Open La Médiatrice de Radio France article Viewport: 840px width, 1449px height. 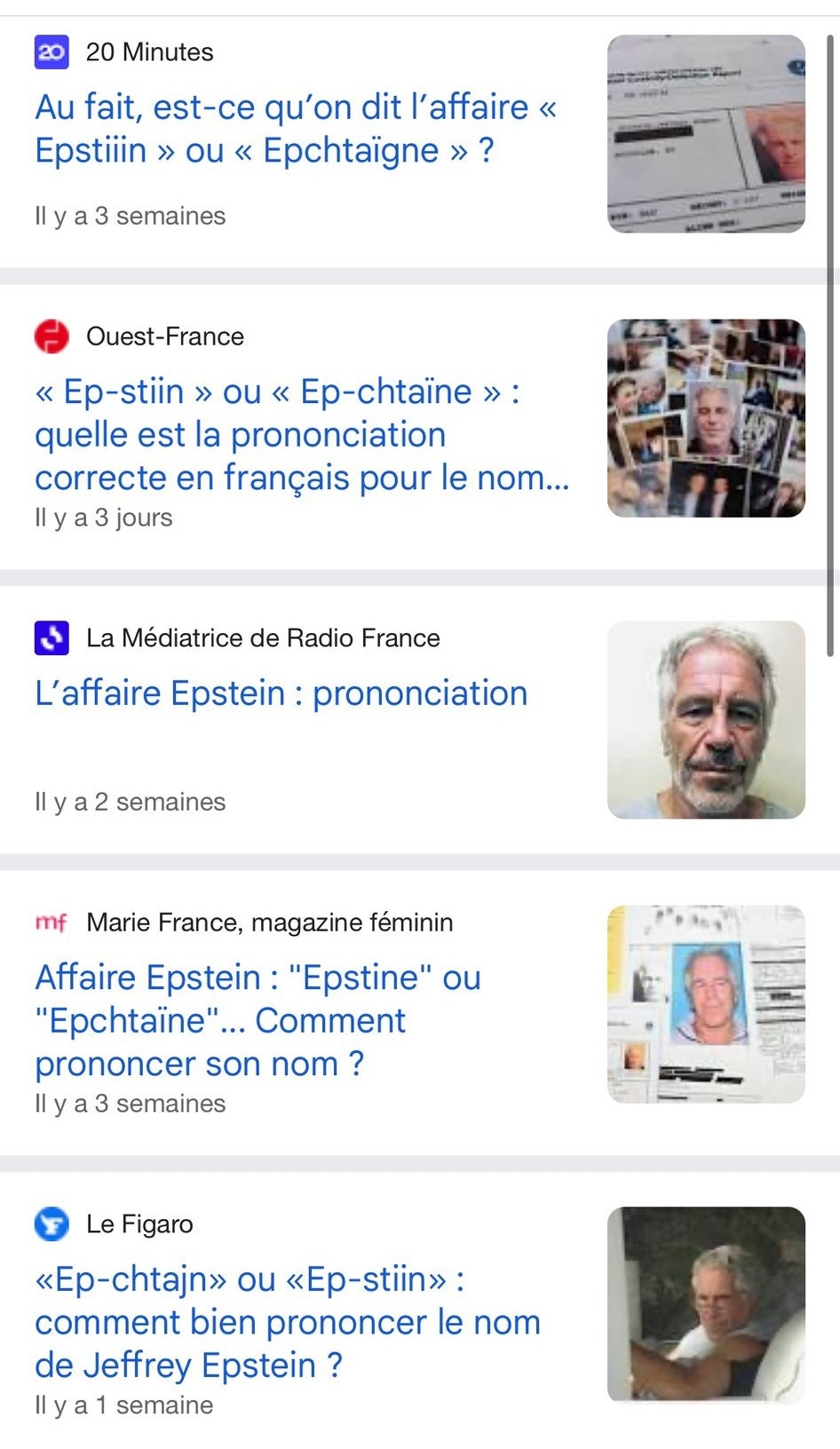pos(281,693)
